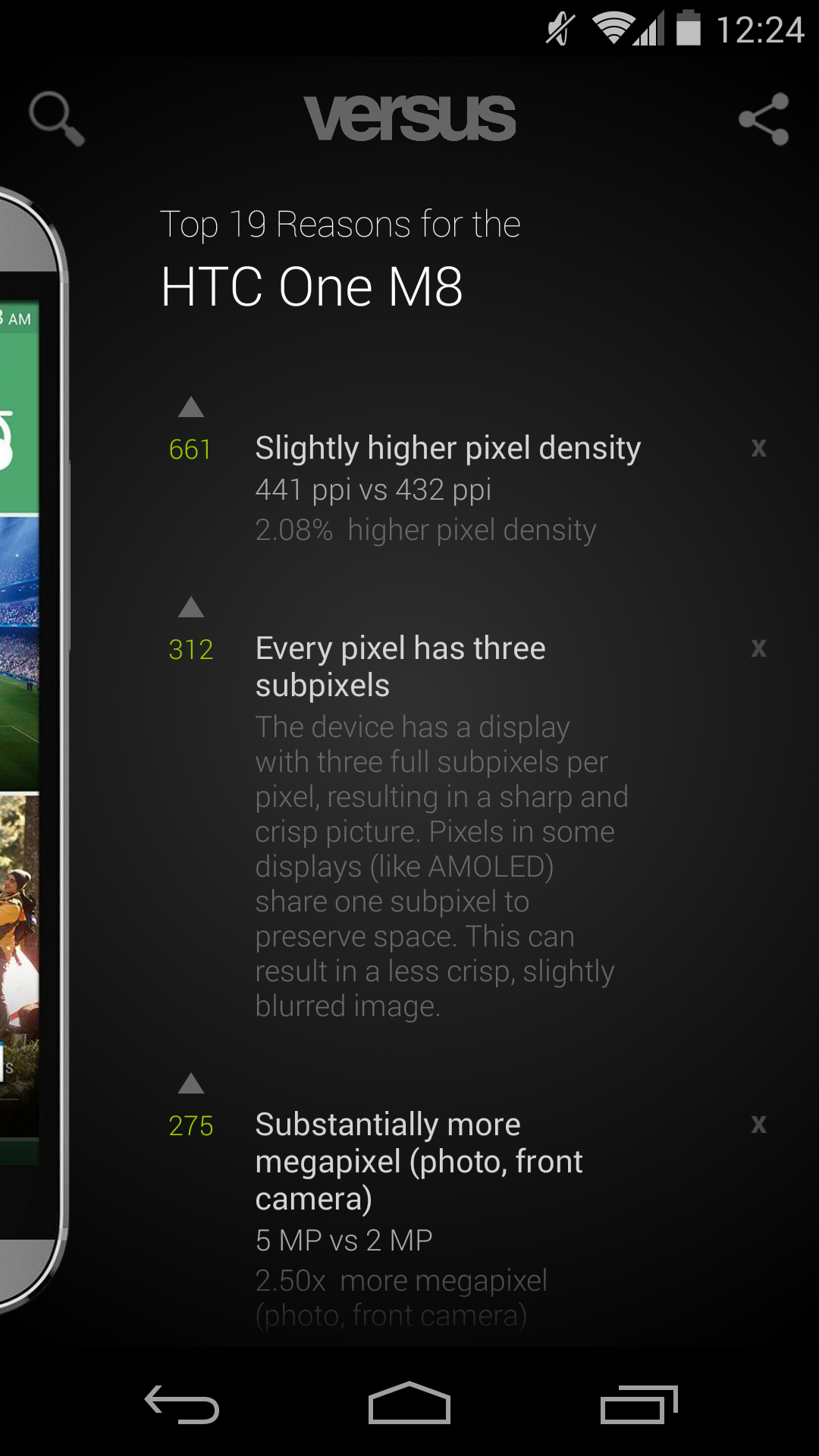Dismiss the front camera megapixel reason
Image resolution: width=819 pixels, height=1456 pixels.
pos(758,1125)
